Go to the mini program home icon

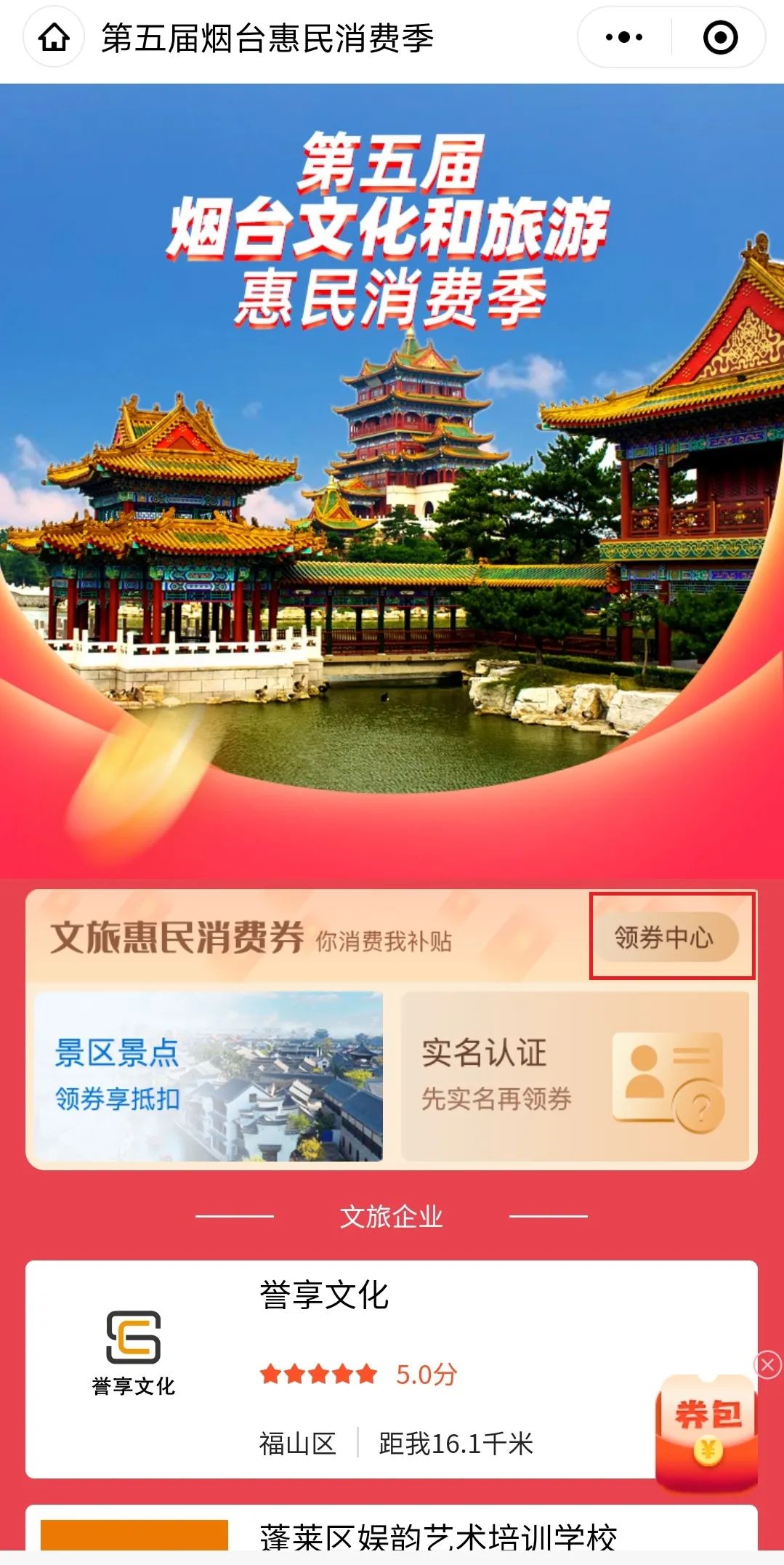pyautogui.click(x=54, y=38)
